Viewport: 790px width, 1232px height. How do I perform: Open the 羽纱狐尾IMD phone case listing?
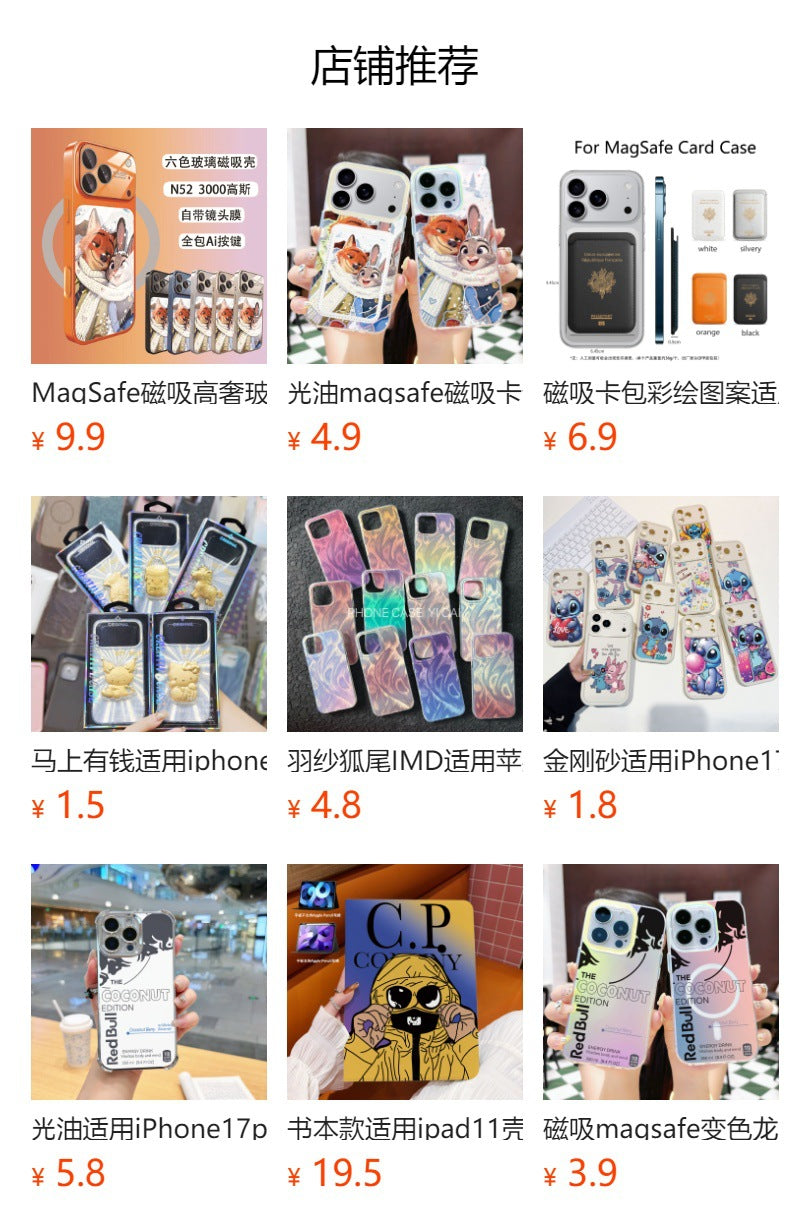pos(404,614)
